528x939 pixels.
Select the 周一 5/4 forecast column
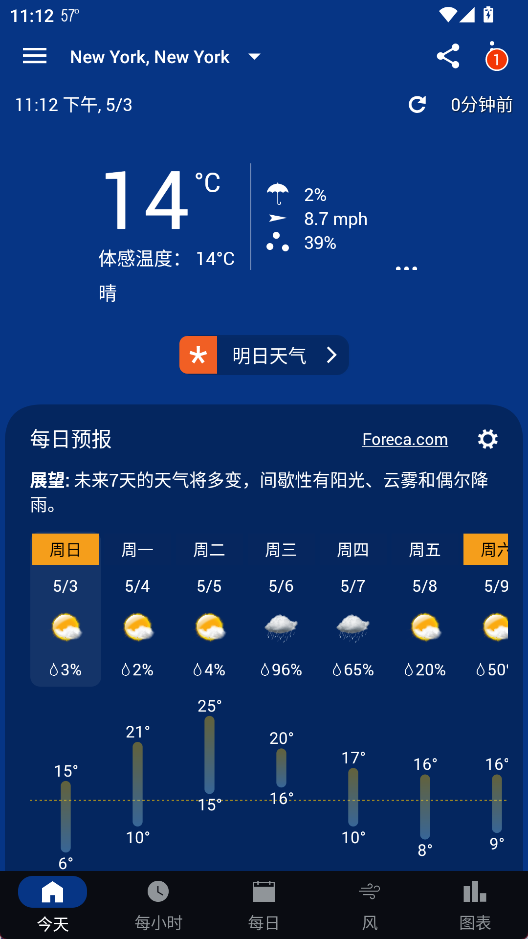(137, 609)
